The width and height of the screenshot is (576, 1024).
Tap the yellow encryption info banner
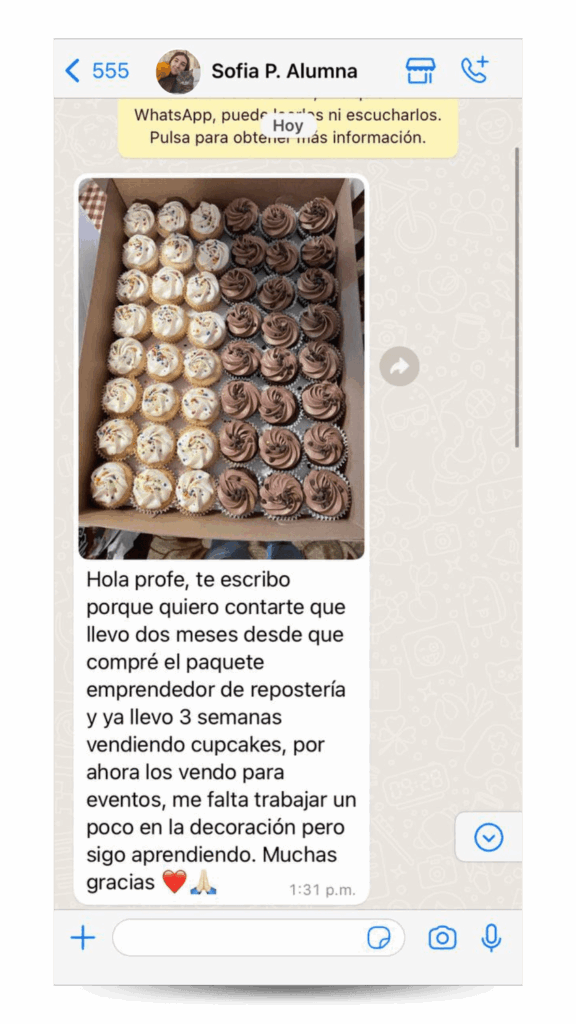click(288, 129)
